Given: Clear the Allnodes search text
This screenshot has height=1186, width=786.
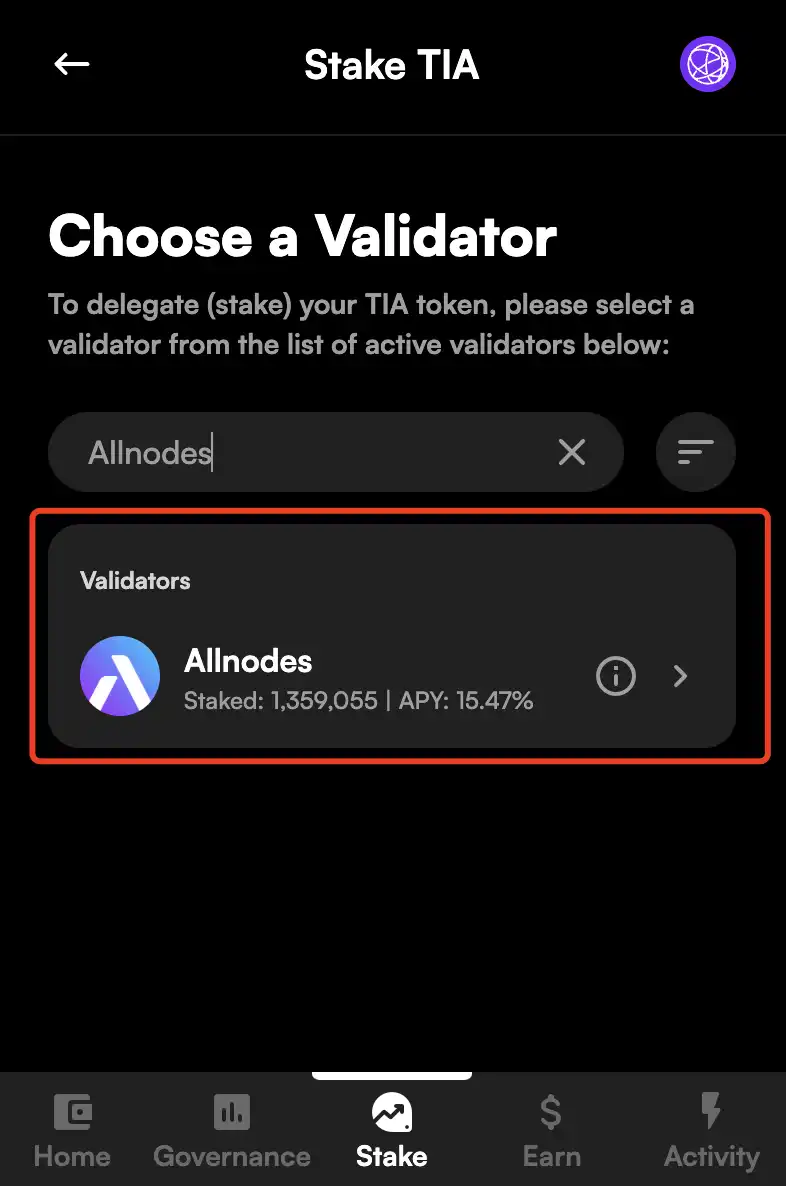Looking at the screenshot, I should 572,453.
